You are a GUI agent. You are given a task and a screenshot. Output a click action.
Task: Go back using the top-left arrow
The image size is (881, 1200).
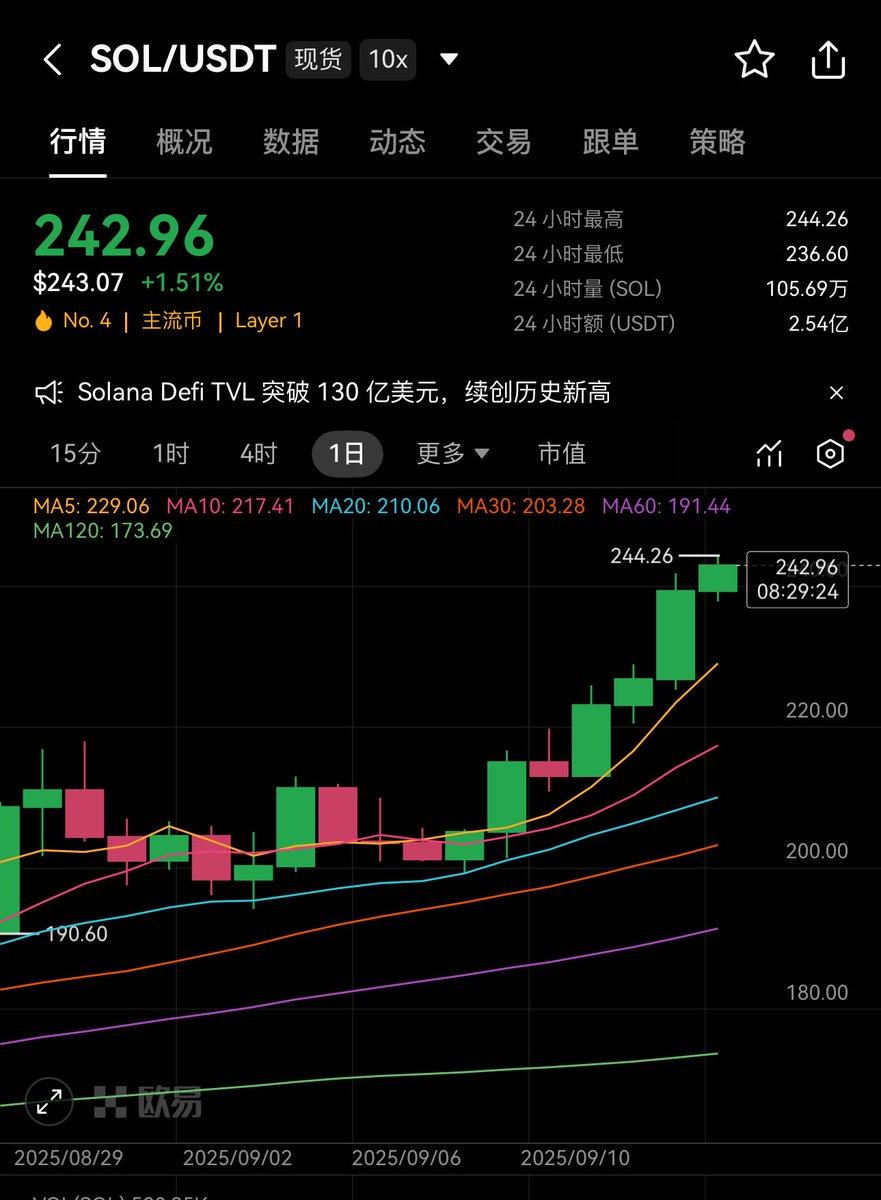(52, 60)
